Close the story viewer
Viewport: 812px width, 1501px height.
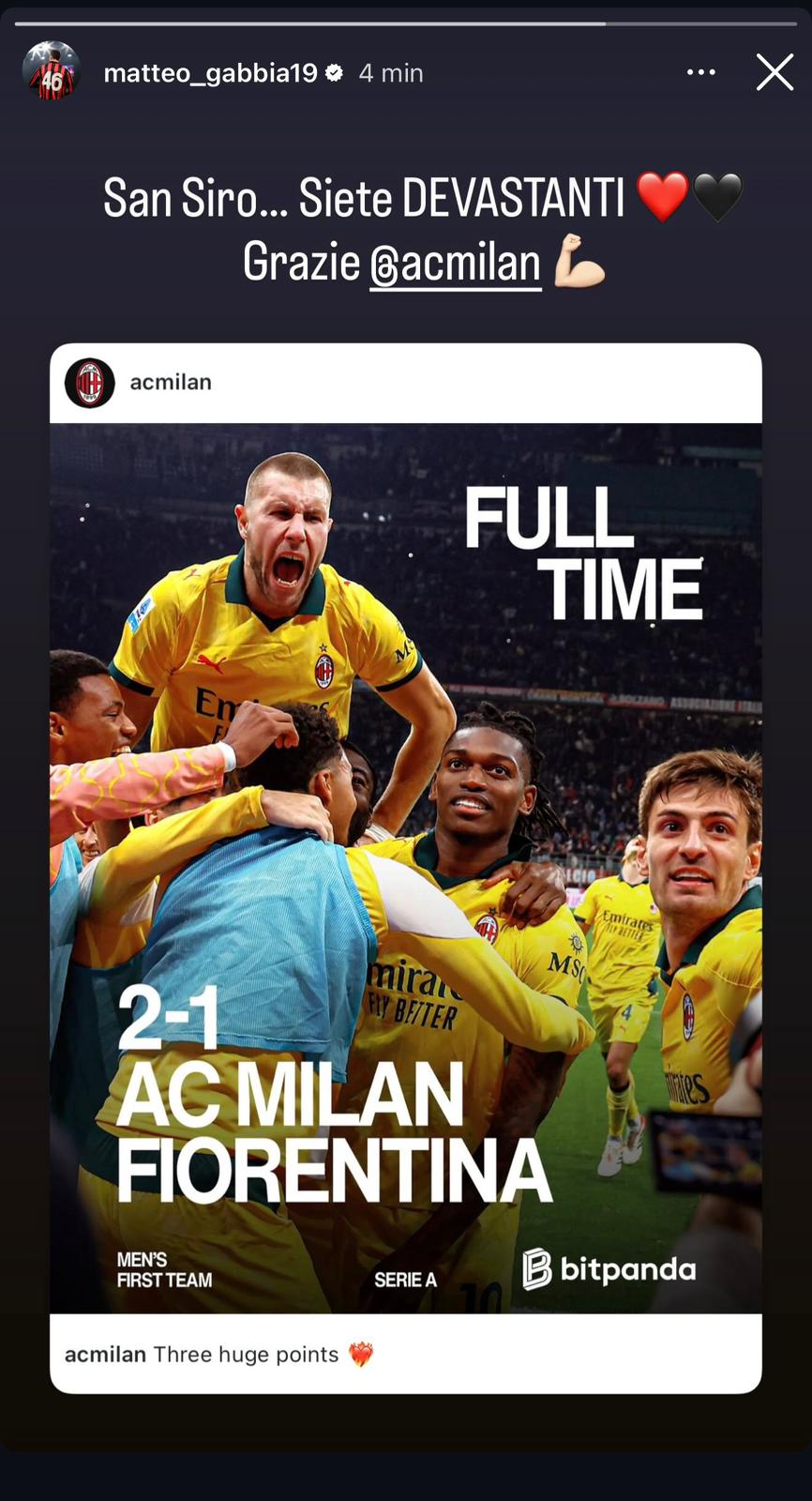click(x=774, y=72)
